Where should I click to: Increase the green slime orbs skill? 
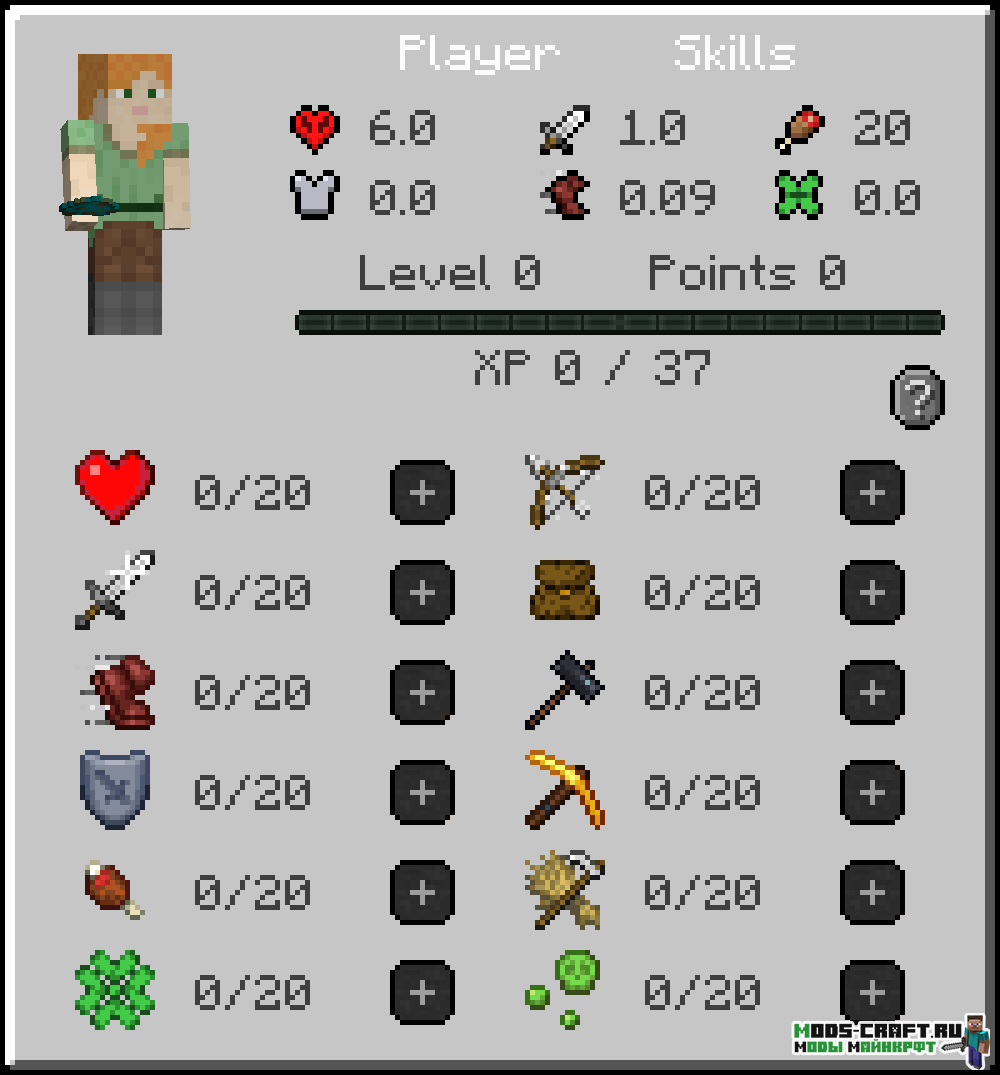[872, 992]
